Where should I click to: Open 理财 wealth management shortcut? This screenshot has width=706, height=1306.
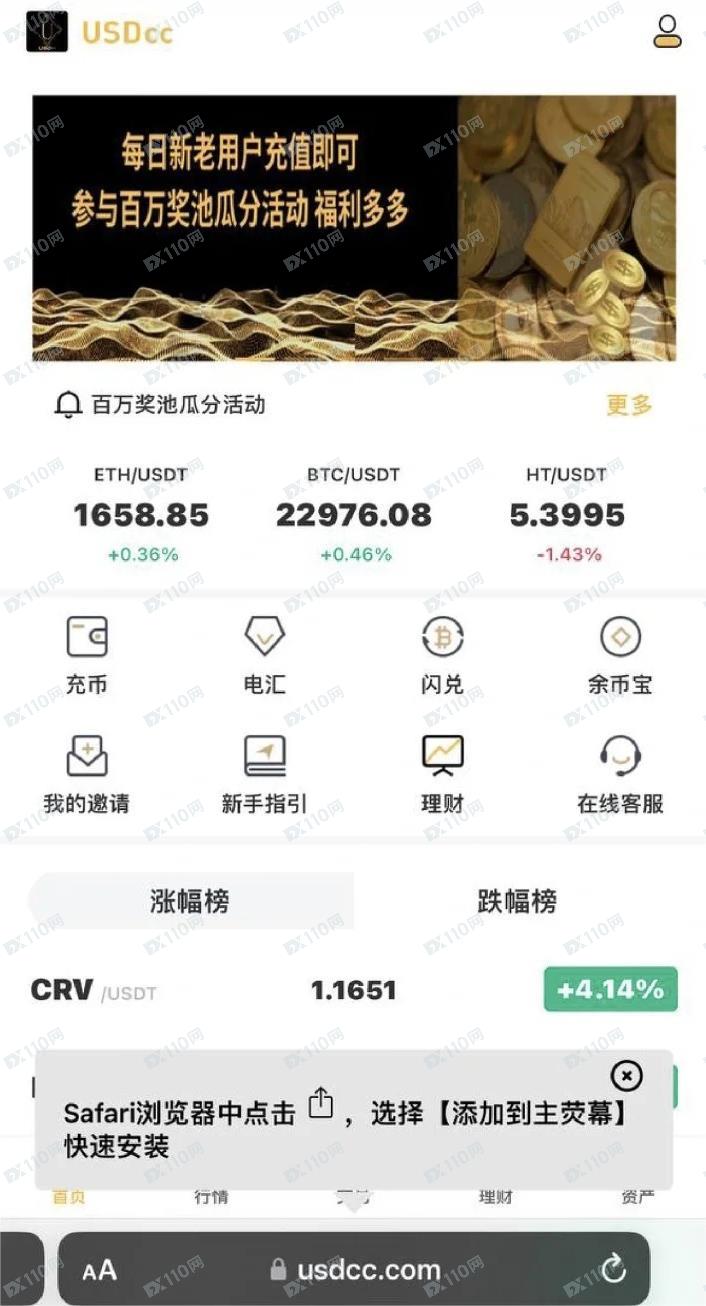(442, 774)
